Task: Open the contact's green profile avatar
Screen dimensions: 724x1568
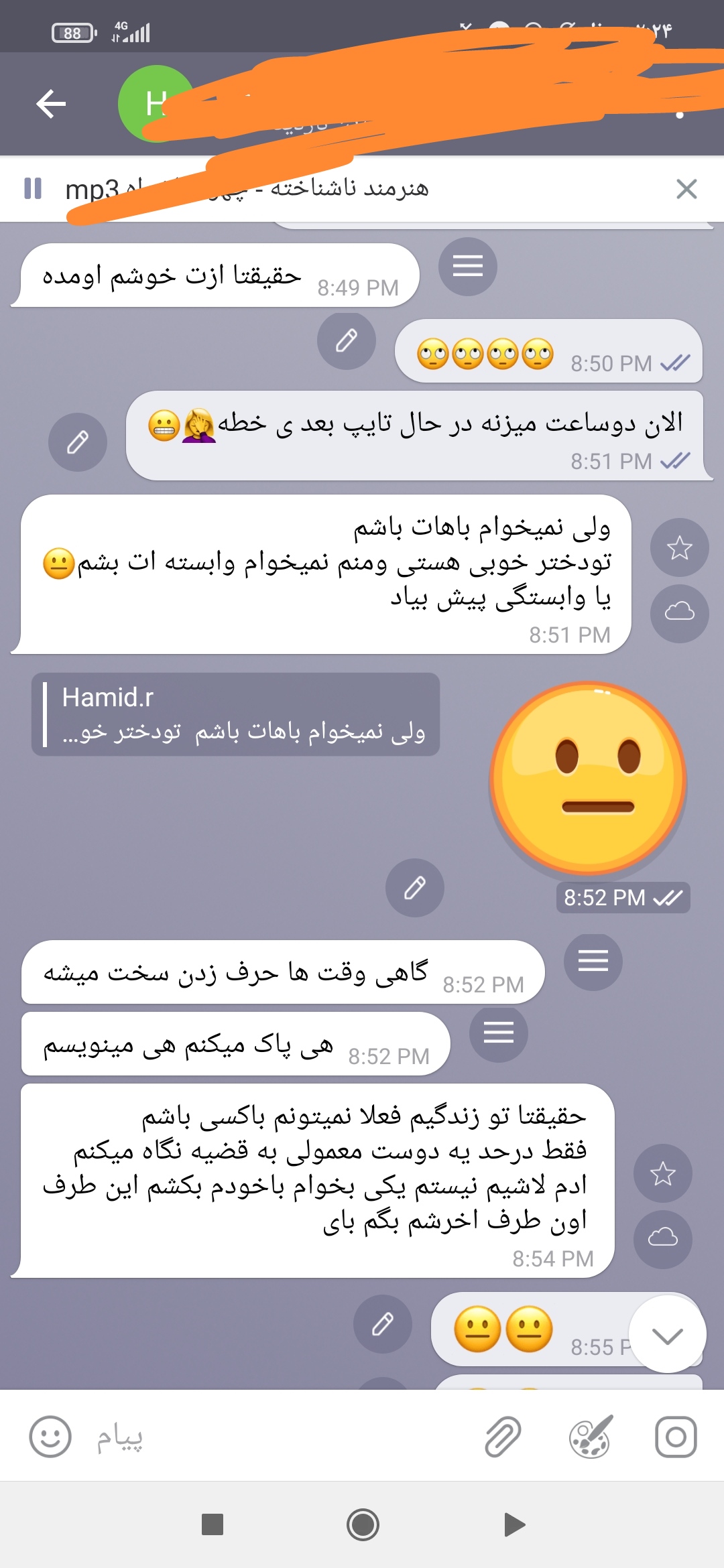Action: (x=156, y=104)
